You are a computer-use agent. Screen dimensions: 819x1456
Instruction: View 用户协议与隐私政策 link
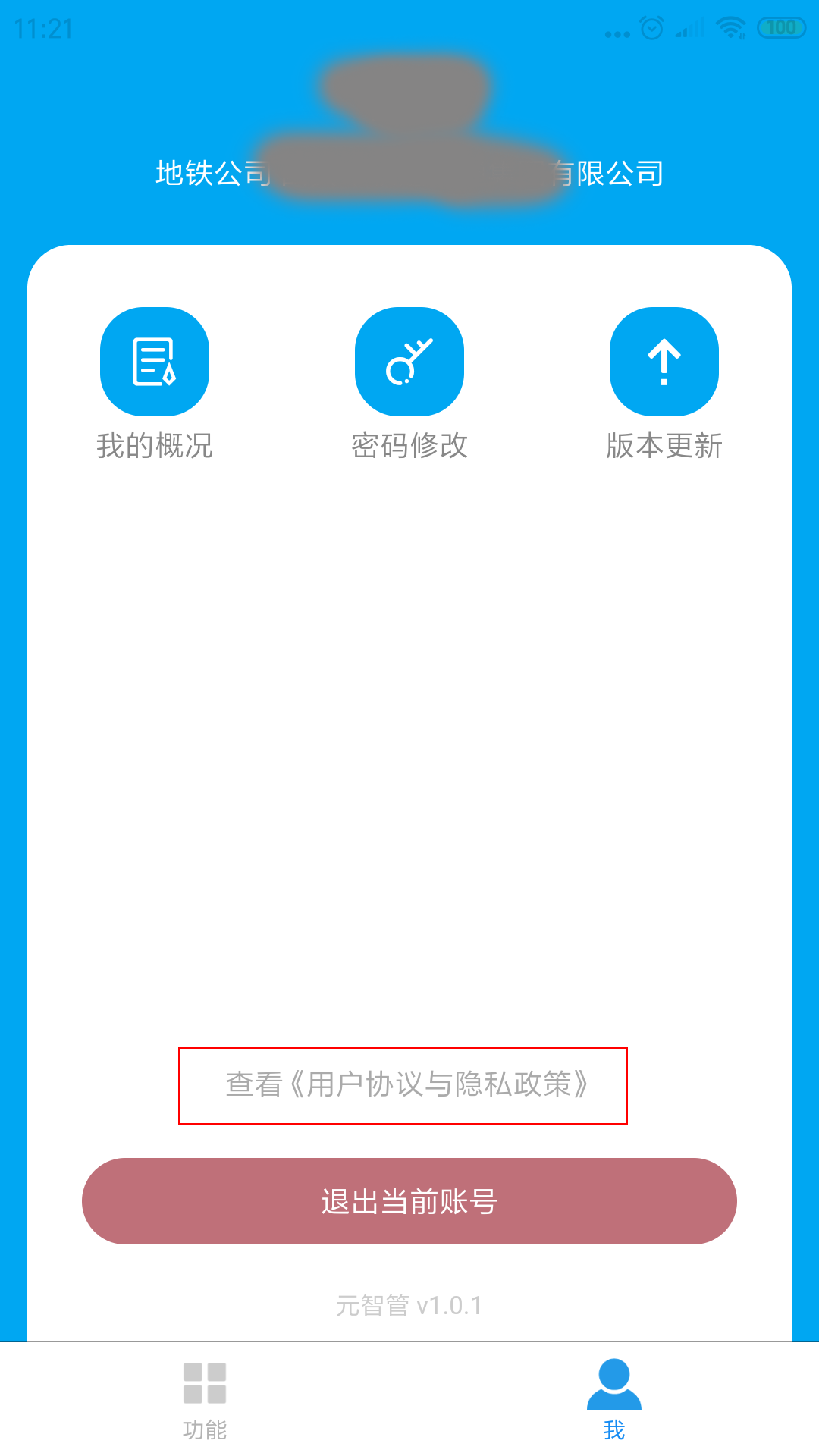click(407, 1084)
